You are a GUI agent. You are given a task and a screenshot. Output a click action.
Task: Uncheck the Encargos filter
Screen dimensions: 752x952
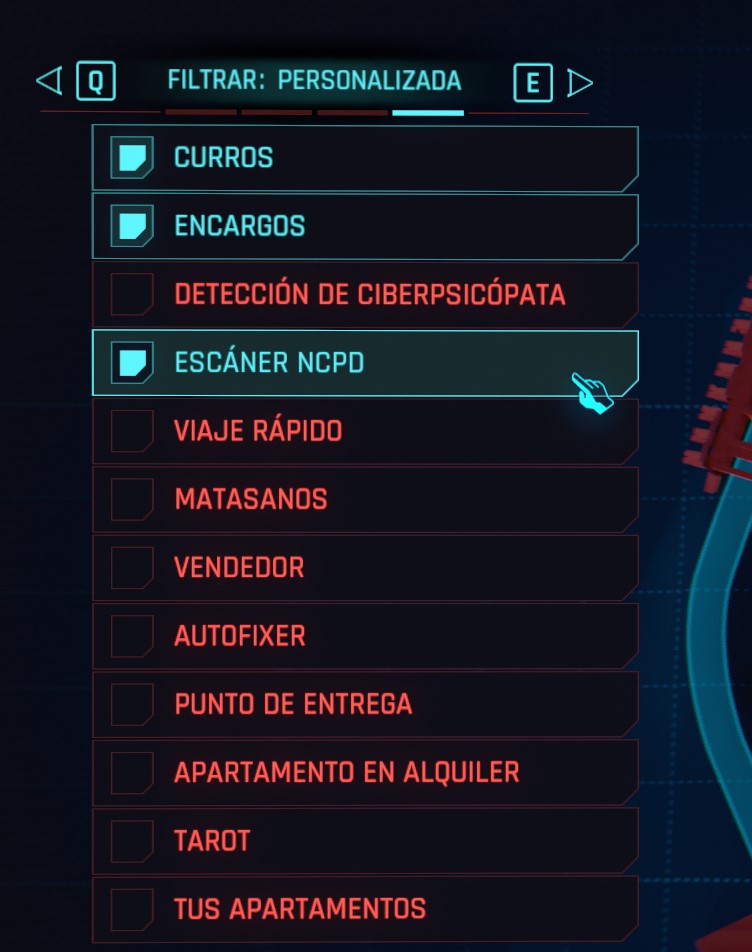tap(132, 226)
